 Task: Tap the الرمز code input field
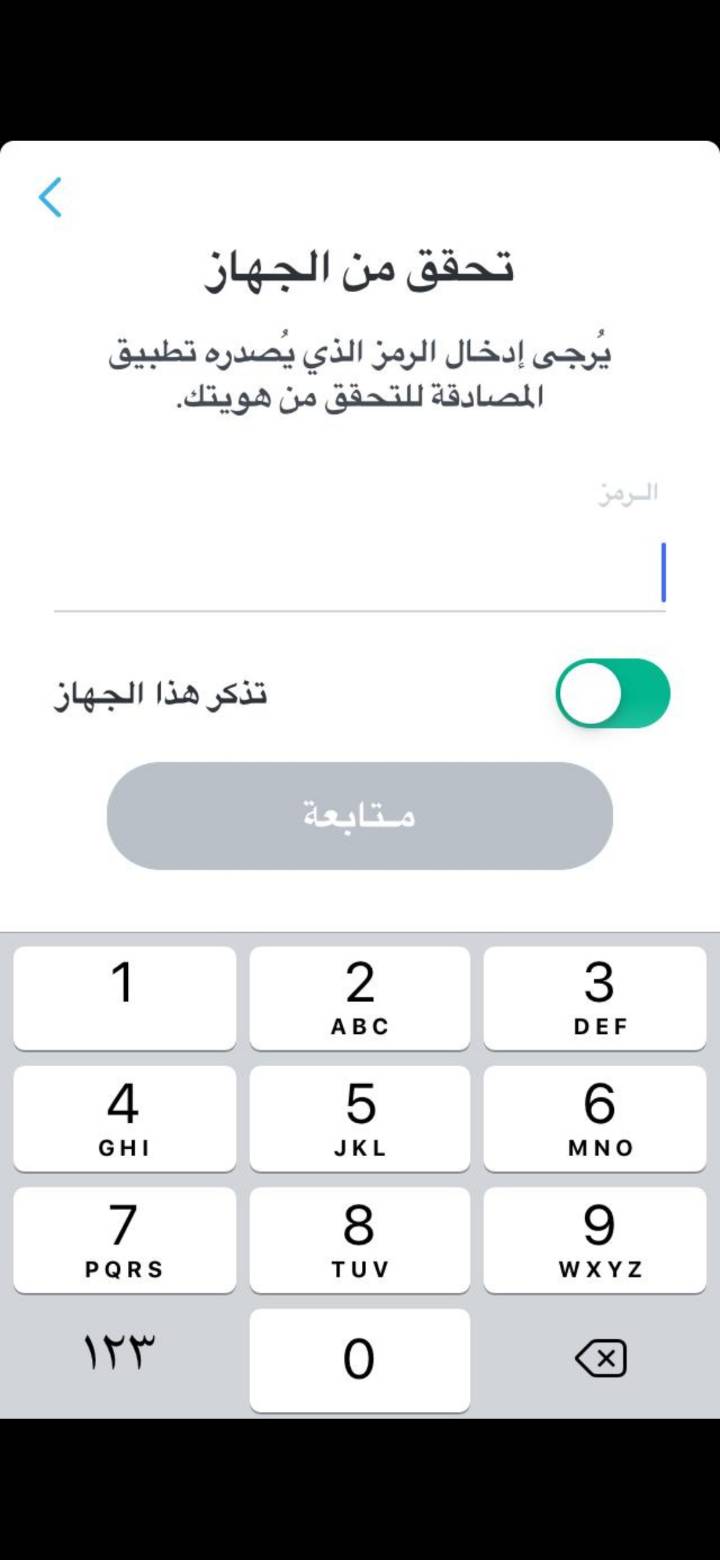coord(360,572)
